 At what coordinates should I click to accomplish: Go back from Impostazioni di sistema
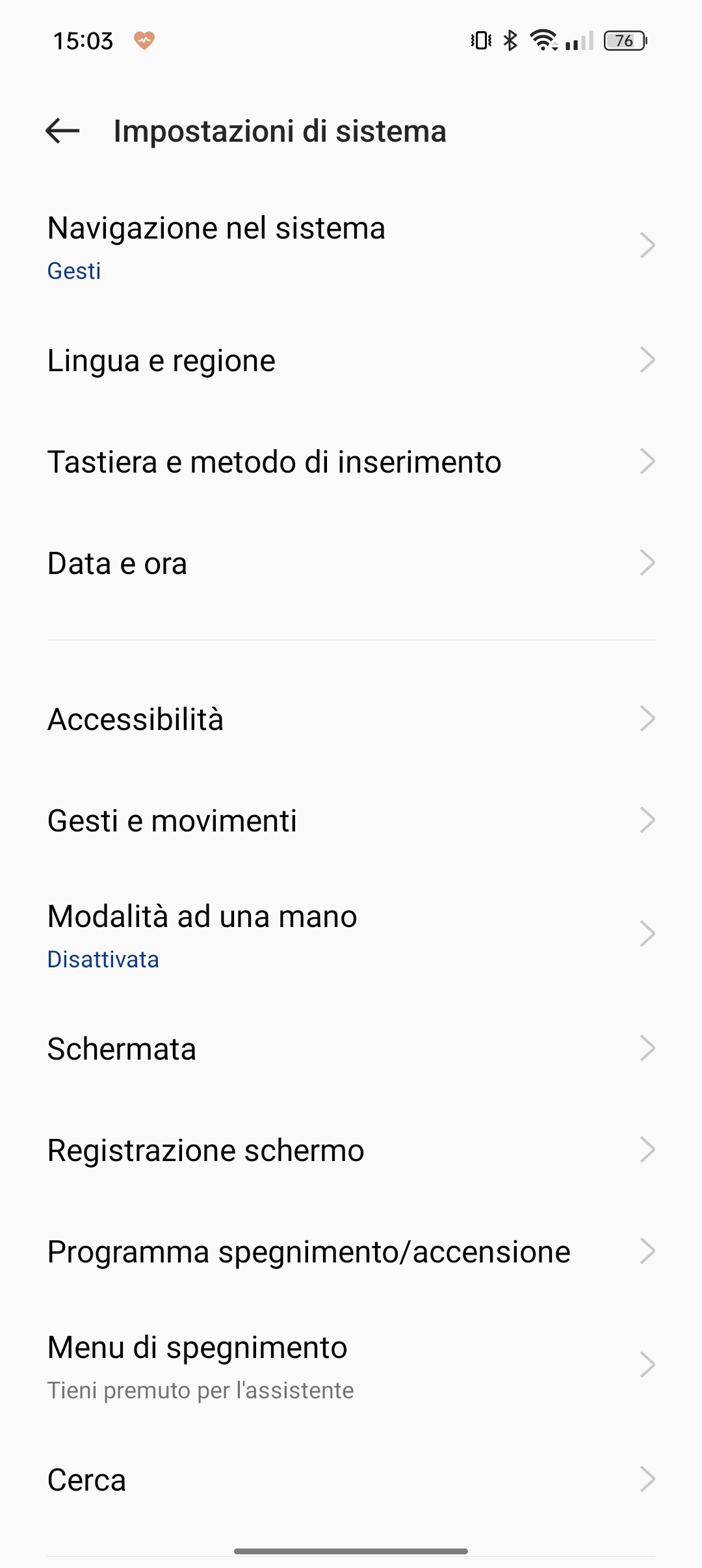(x=62, y=131)
